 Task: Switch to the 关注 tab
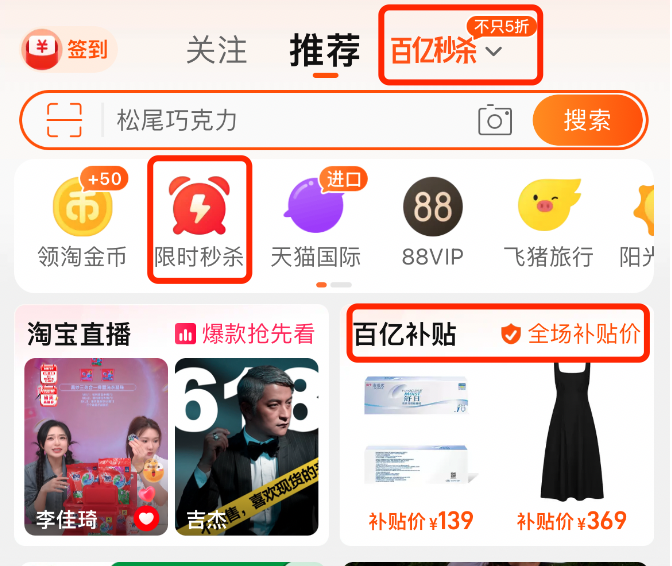(216, 50)
